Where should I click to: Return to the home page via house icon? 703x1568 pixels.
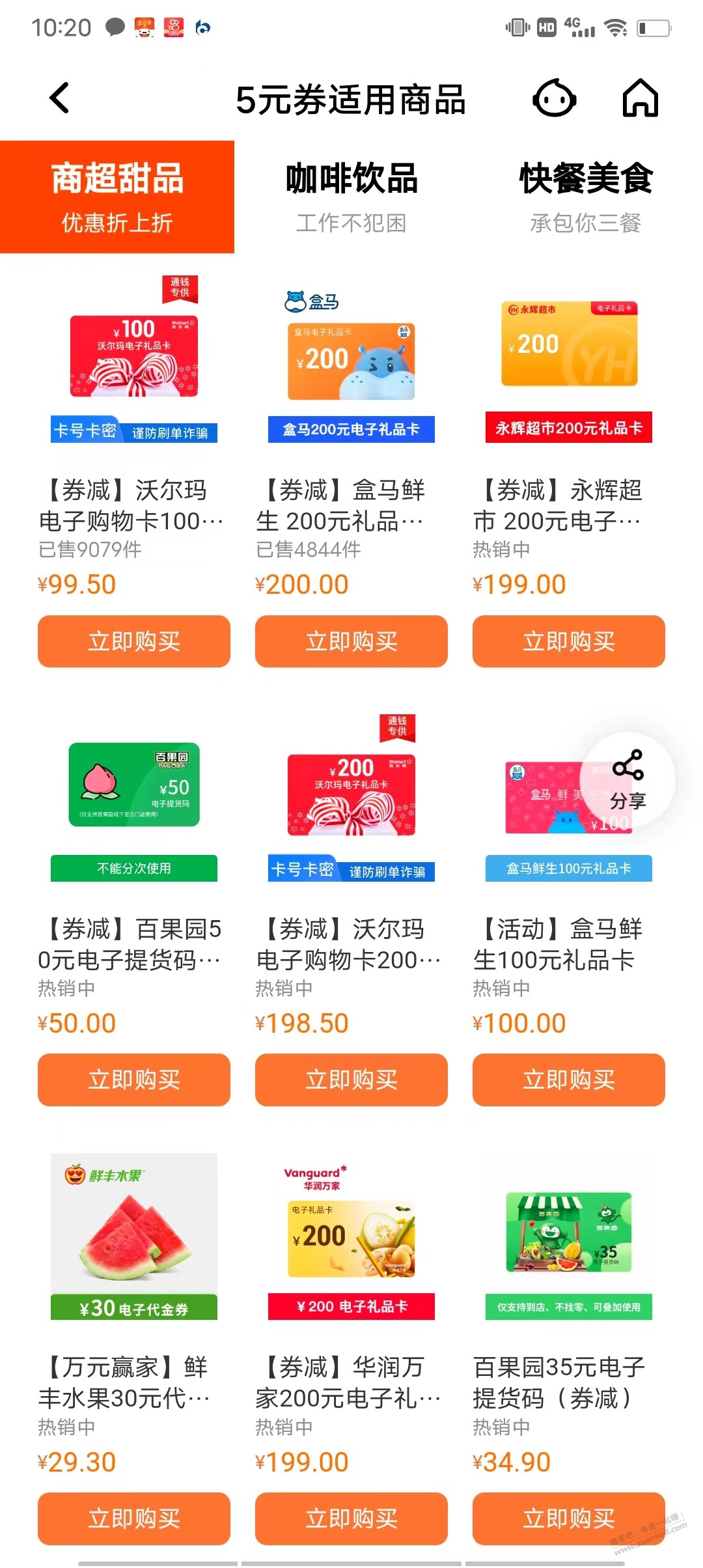(641, 99)
